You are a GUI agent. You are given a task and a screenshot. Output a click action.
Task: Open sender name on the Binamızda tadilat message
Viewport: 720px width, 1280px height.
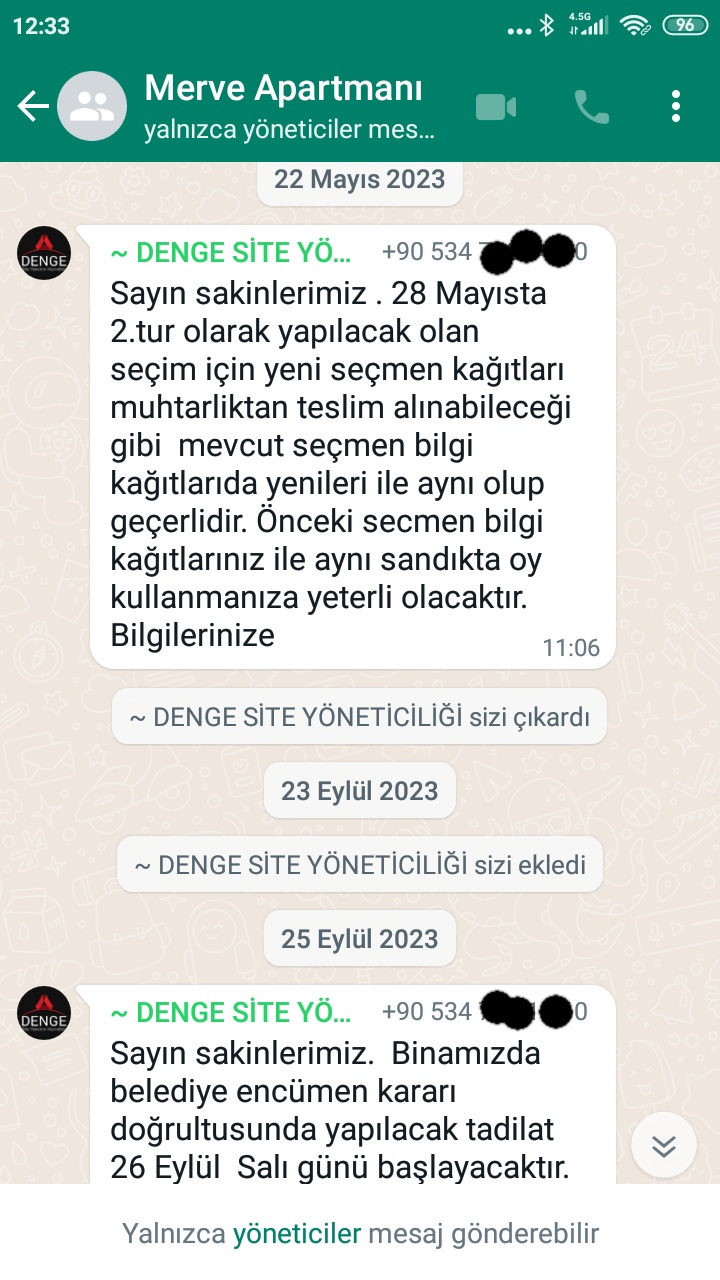point(231,1013)
